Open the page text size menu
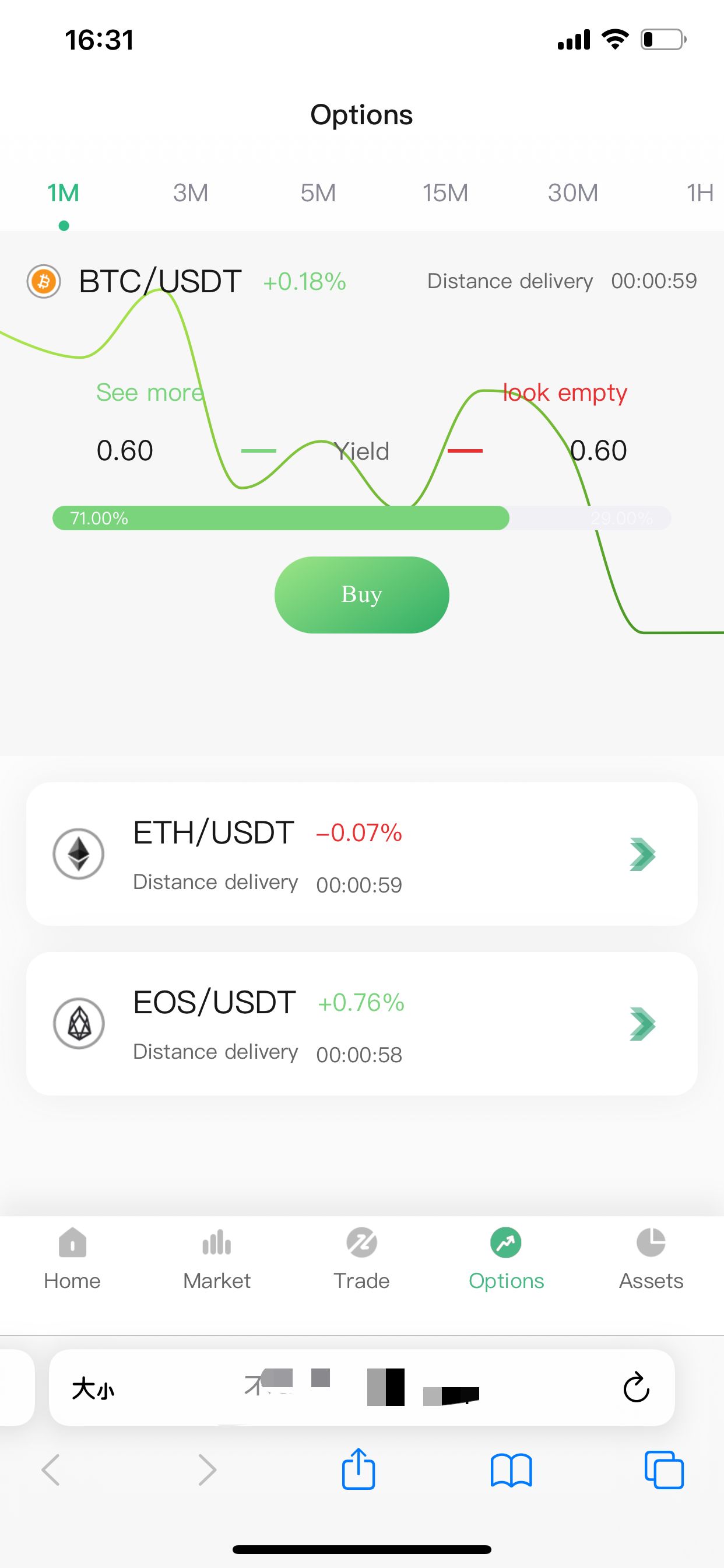This screenshot has width=724, height=1568. (93, 1388)
